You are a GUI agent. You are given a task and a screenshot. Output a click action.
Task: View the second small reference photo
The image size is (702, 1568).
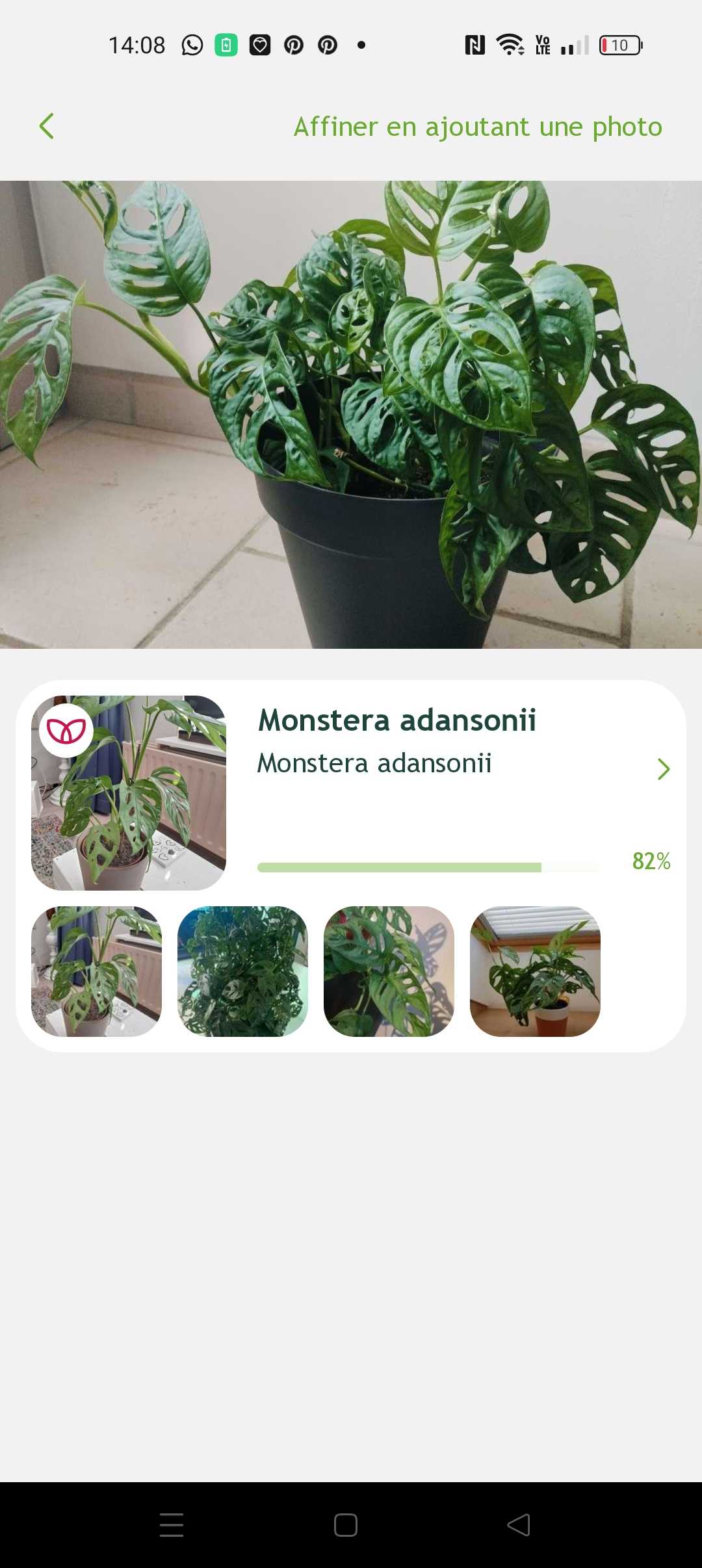point(242,971)
